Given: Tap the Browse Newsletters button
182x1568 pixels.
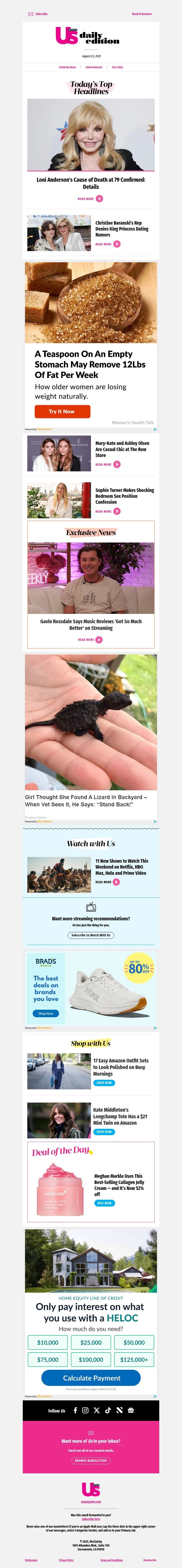Looking at the screenshot, I should click(91, 1460).
